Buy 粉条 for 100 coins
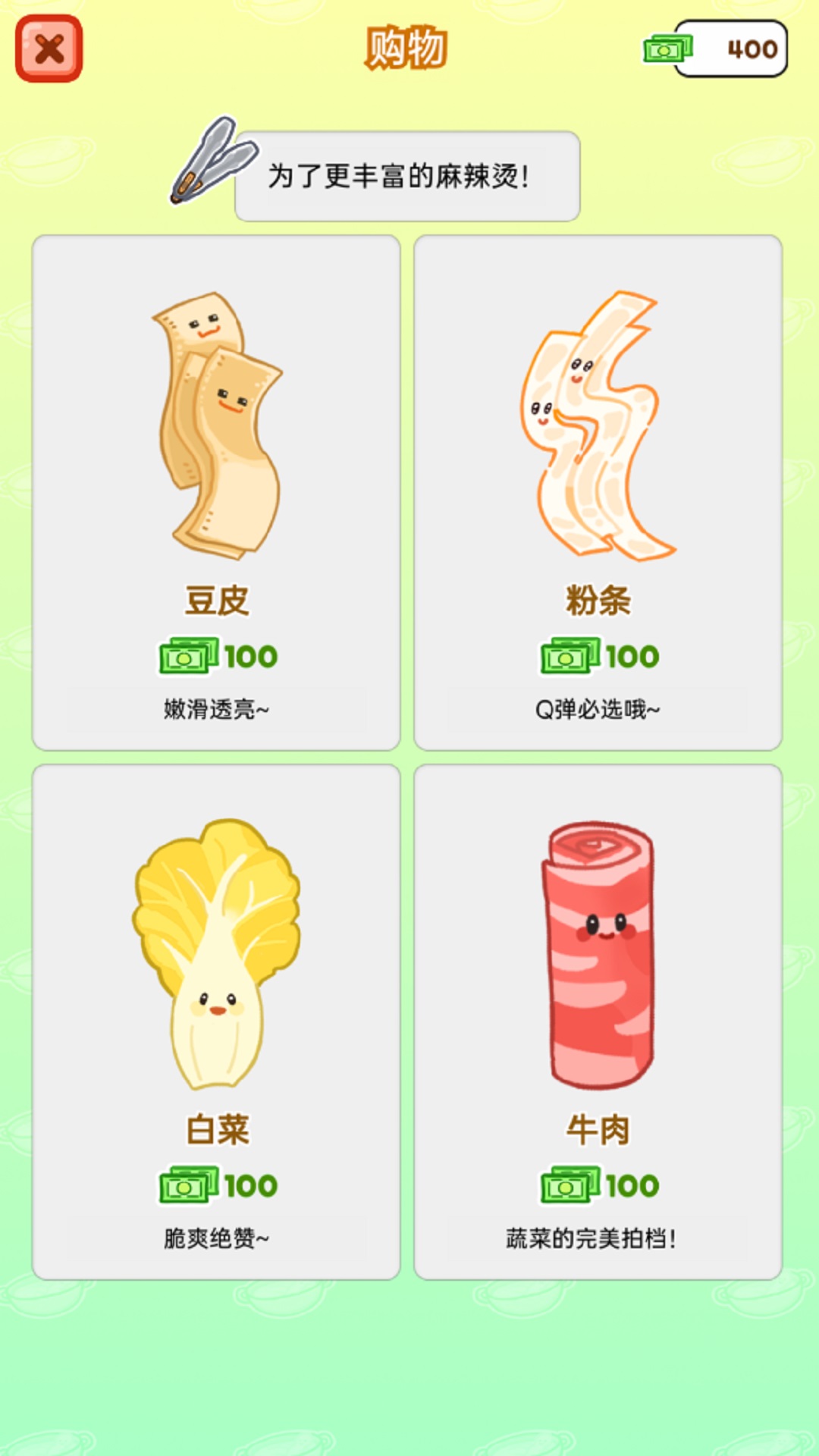 click(x=594, y=489)
